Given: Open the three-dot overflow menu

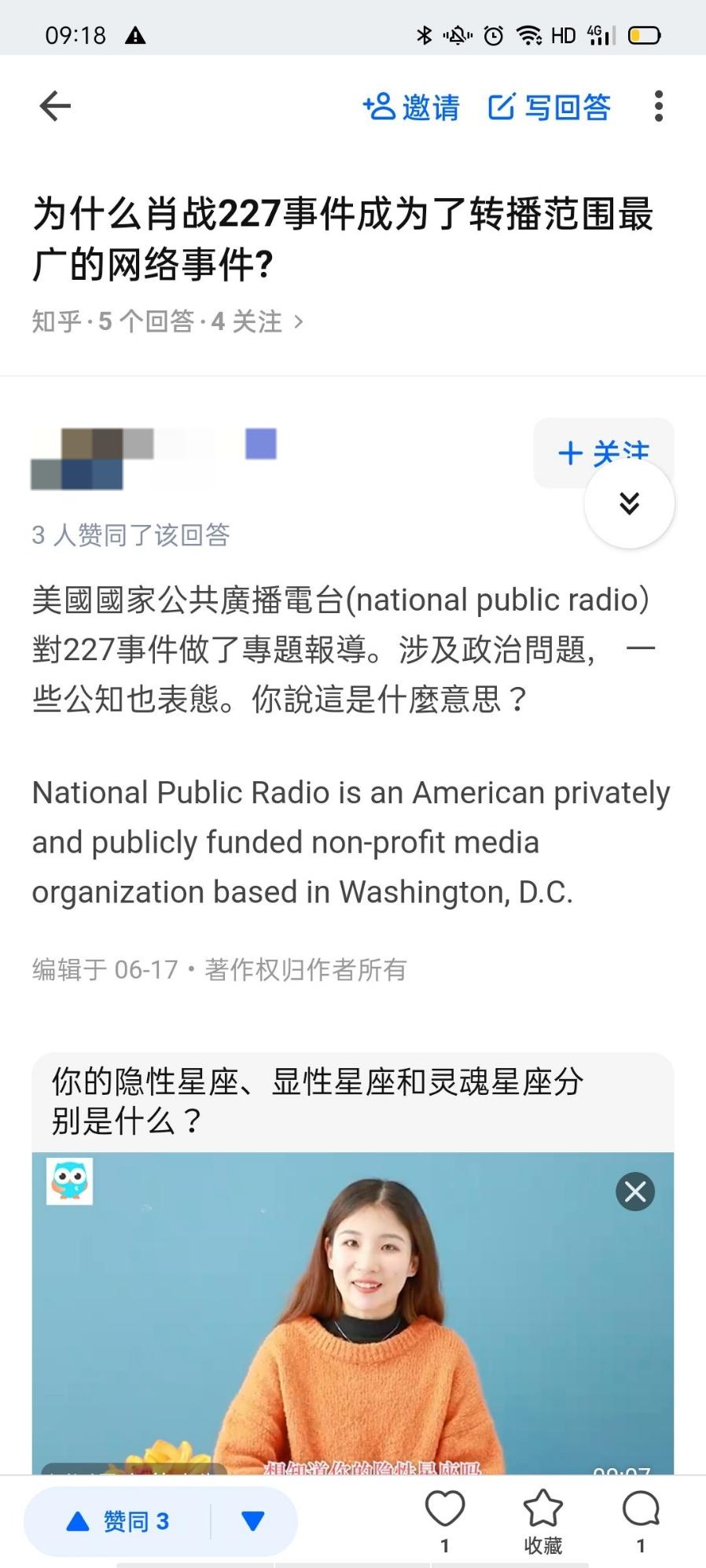Looking at the screenshot, I should 657,107.
